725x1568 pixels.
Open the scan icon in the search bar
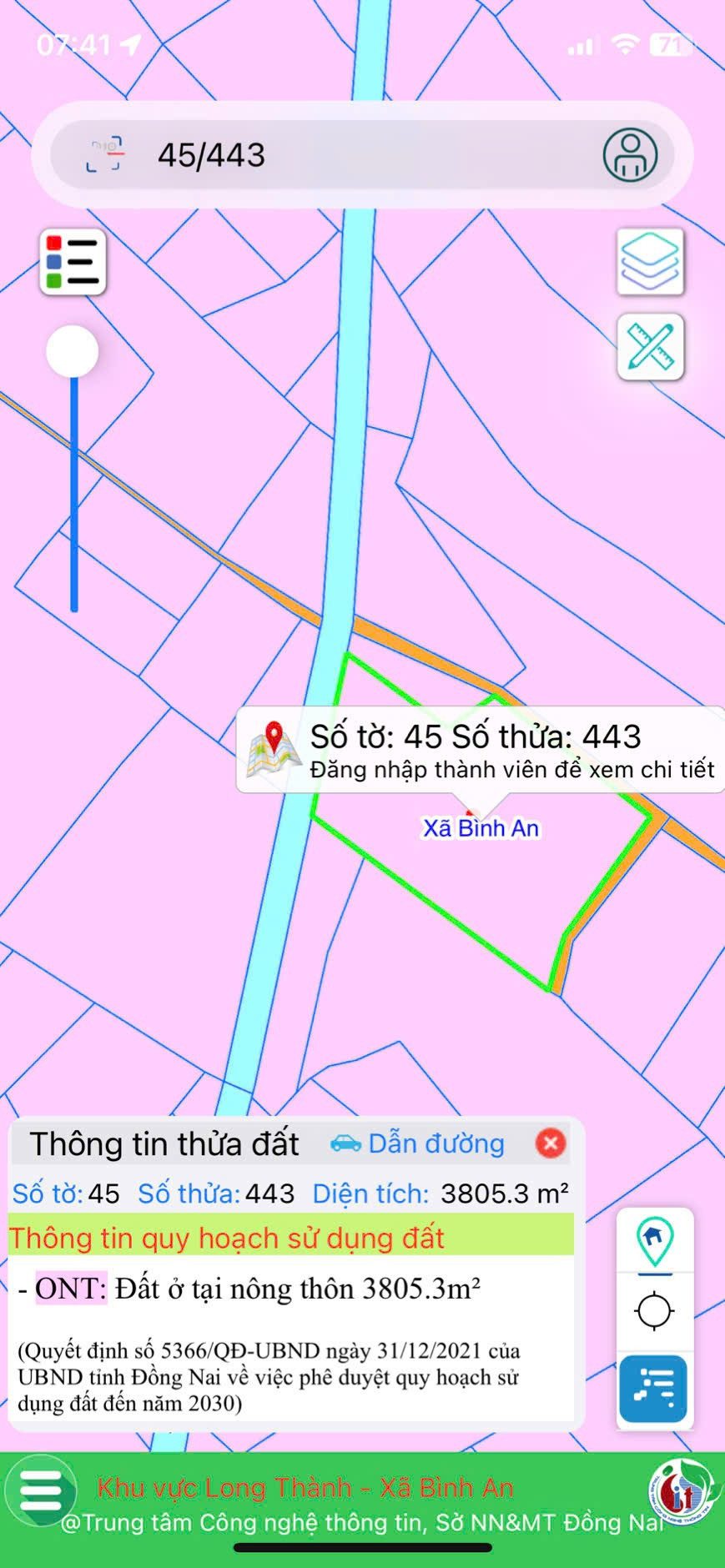point(104,155)
